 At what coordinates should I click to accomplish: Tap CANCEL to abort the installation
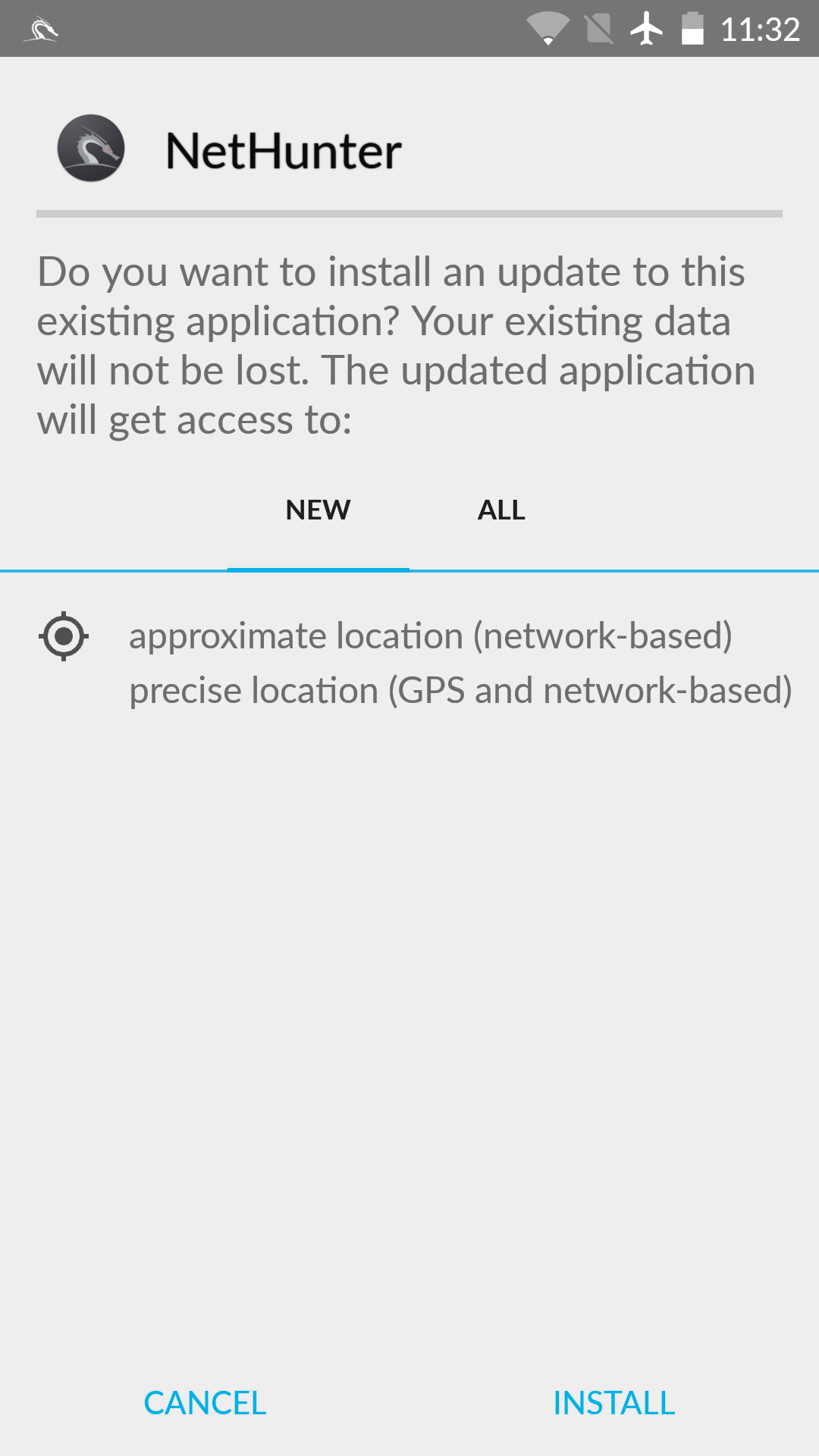coord(203,1402)
